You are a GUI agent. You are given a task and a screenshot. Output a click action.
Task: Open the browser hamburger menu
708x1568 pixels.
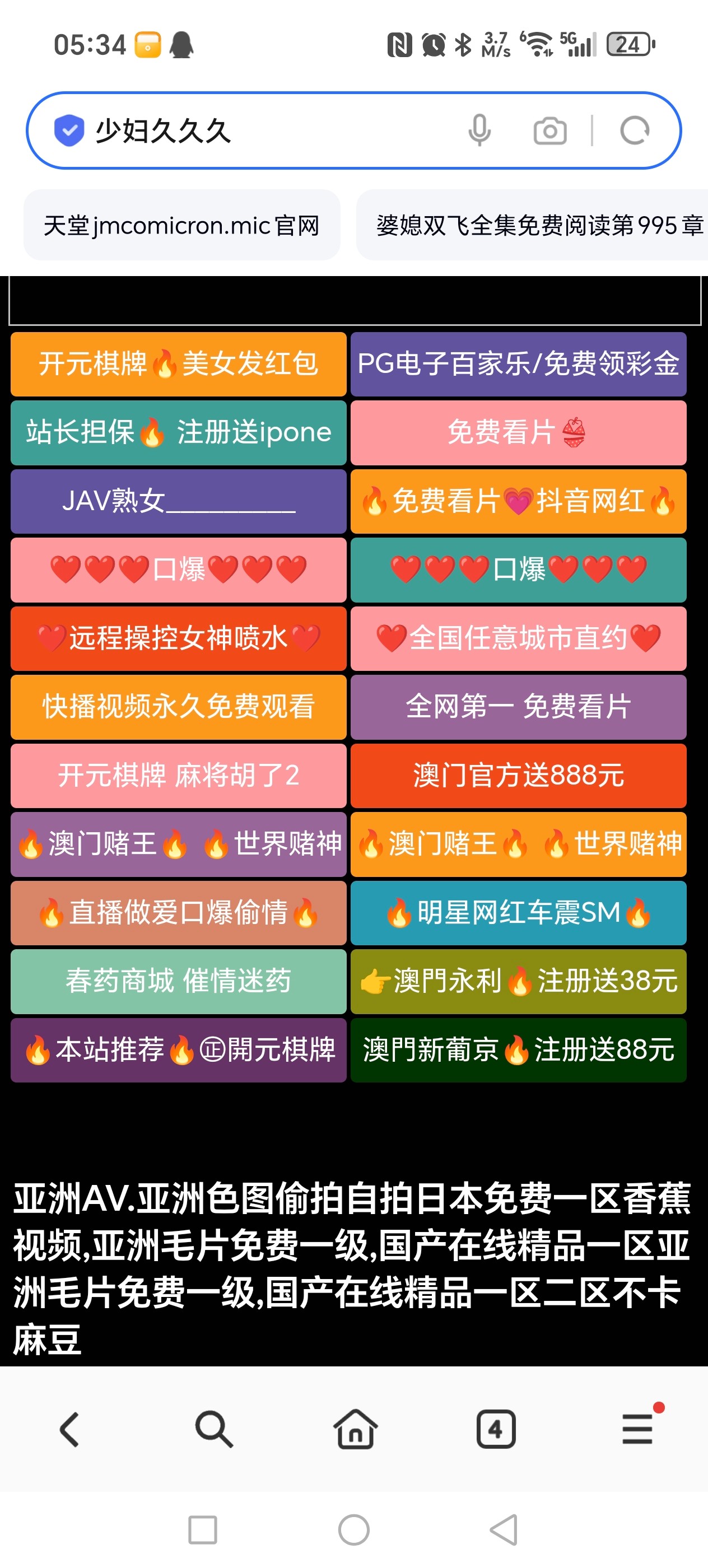point(637,1429)
